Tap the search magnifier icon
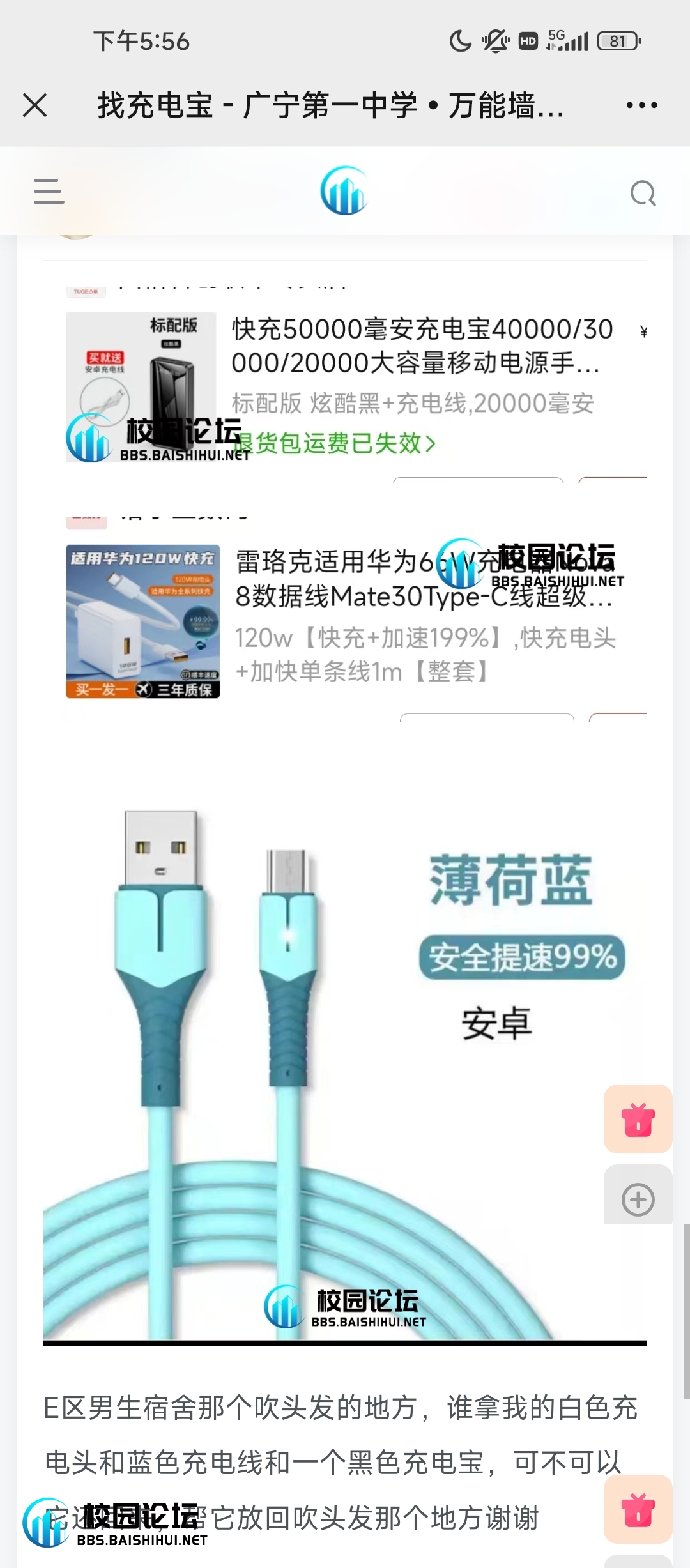This screenshot has width=690, height=1568. click(x=643, y=193)
